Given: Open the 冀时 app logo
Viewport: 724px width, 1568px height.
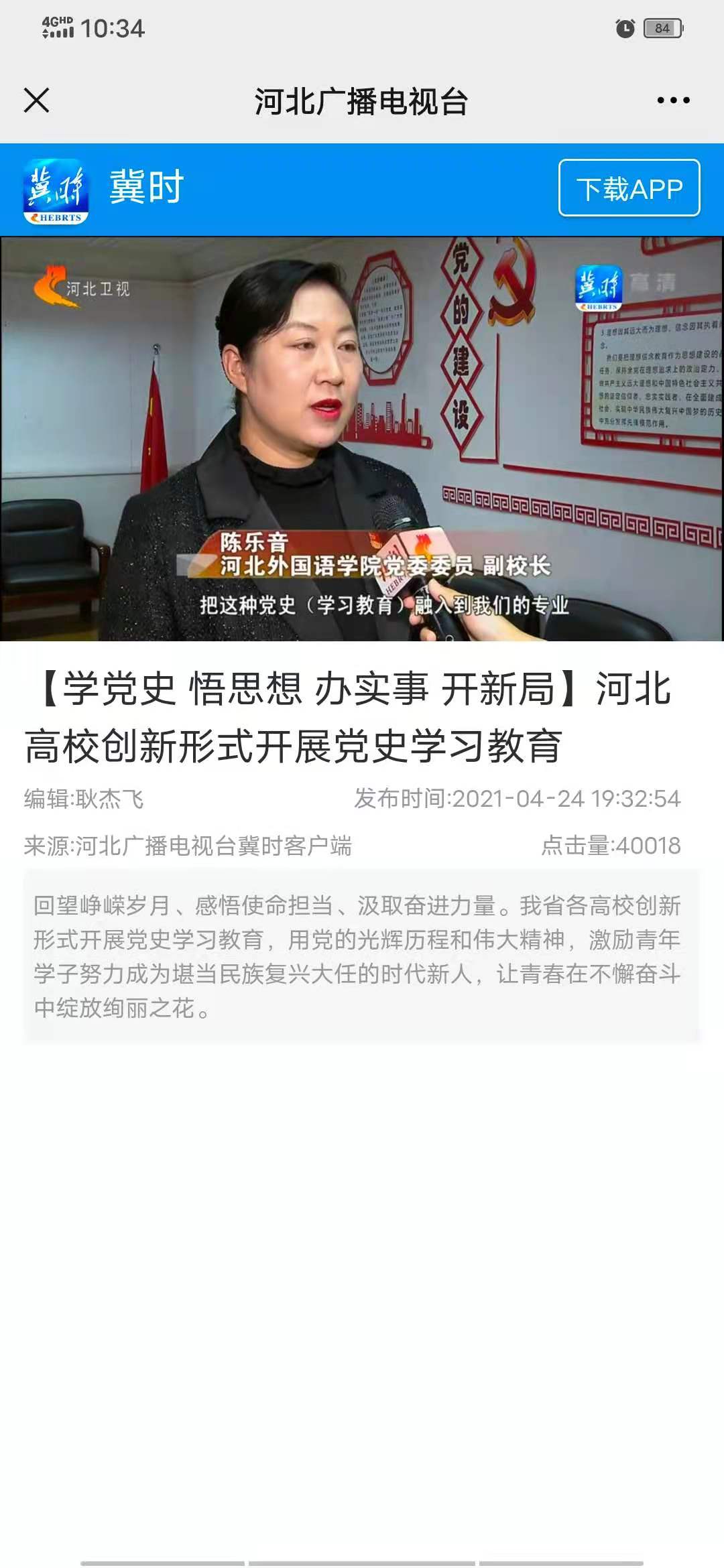Looking at the screenshot, I should 56,191.
